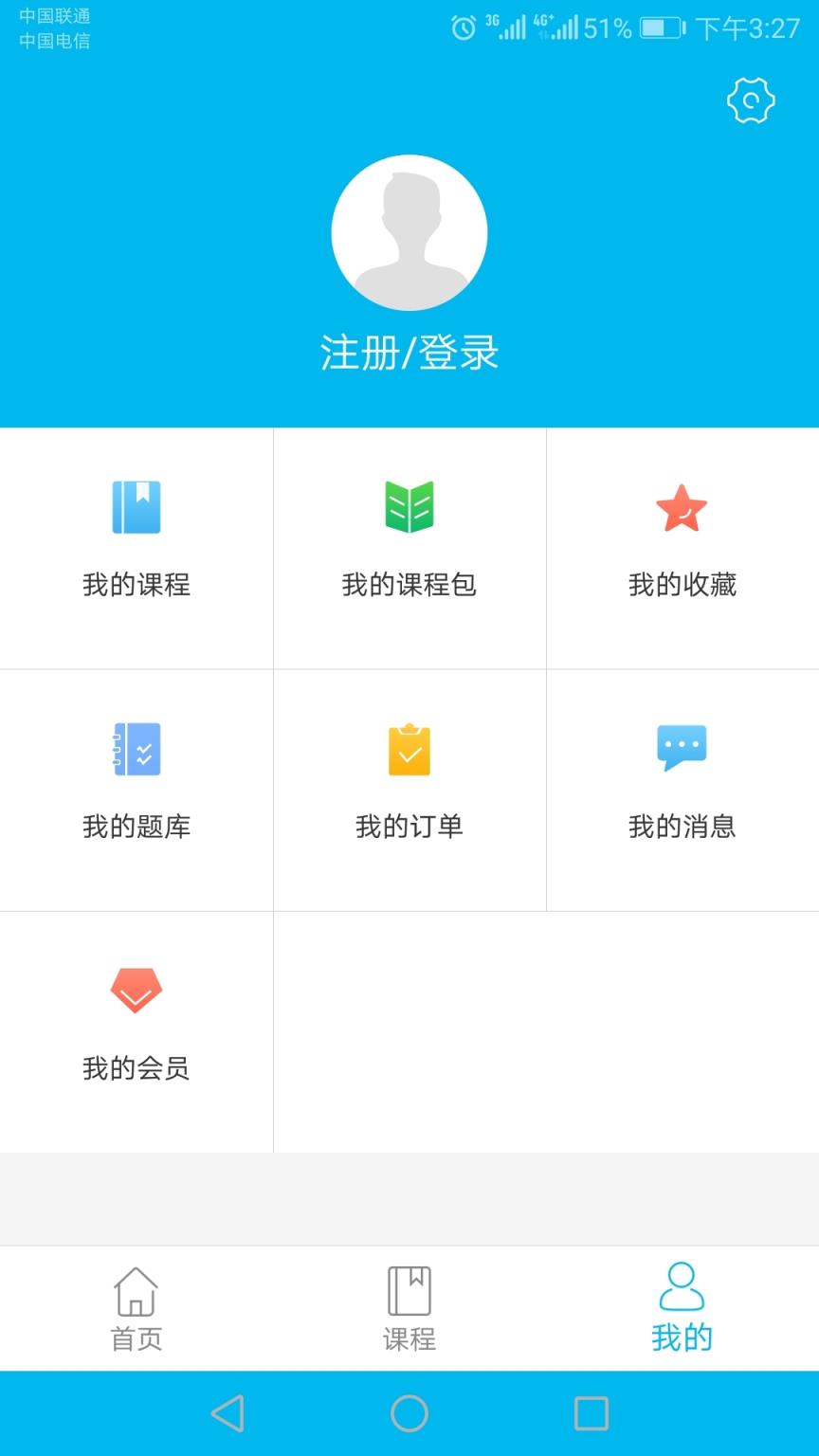The image size is (819, 1456).
Task: Open the 我的订单 clipboard icon
Action: (409, 749)
